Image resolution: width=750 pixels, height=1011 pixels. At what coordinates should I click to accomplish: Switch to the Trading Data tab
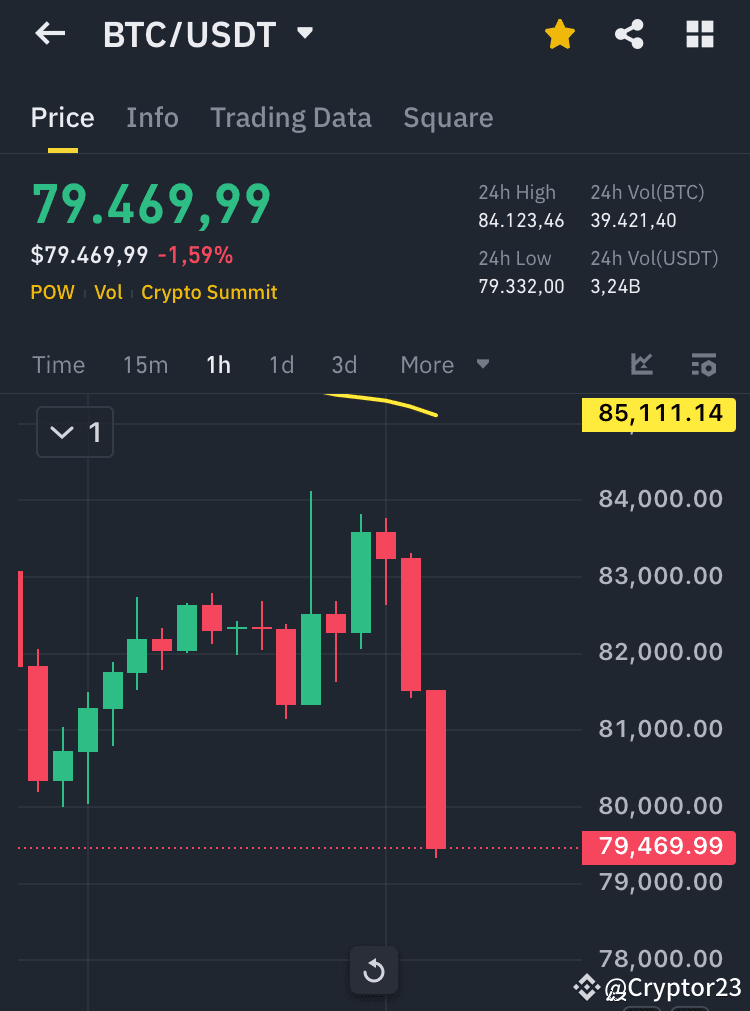pyautogui.click(x=291, y=118)
